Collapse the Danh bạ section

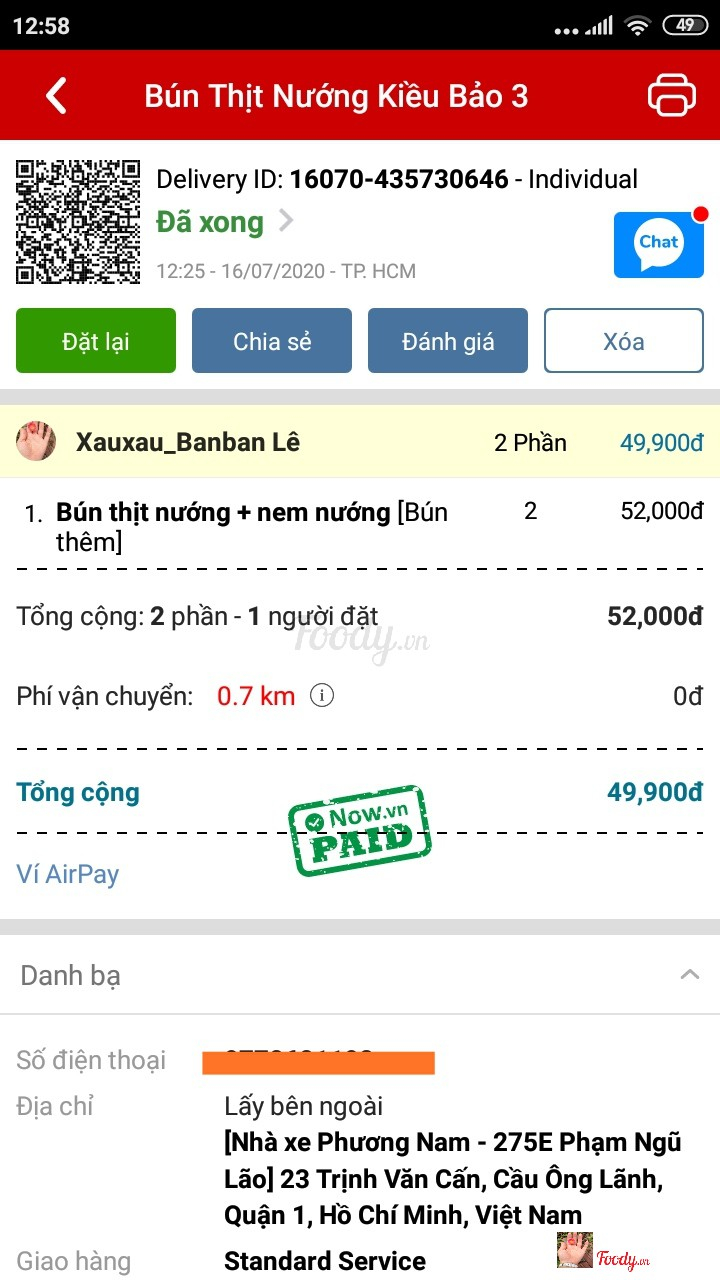pyautogui.click(x=689, y=975)
